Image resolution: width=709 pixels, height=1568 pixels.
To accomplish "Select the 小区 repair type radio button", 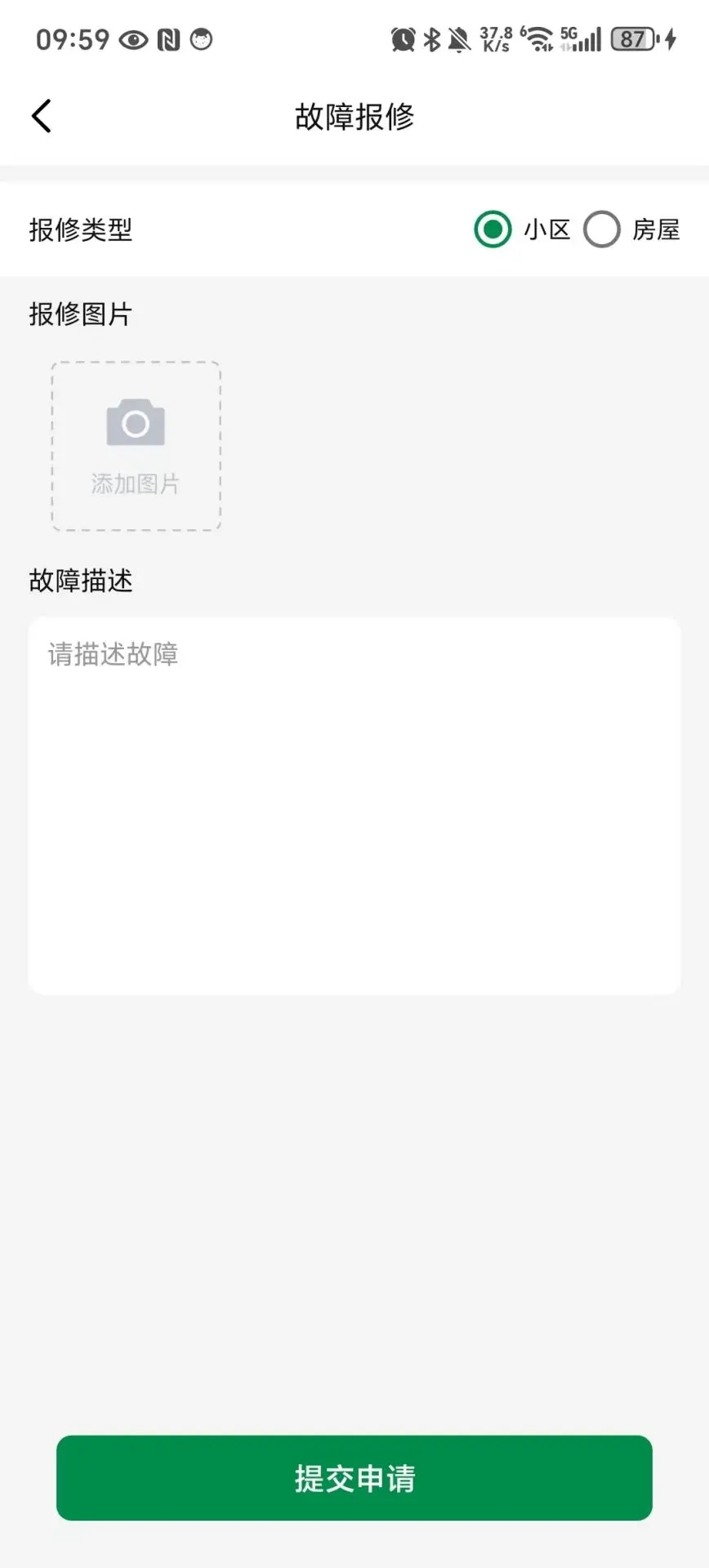I will (x=493, y=229).
